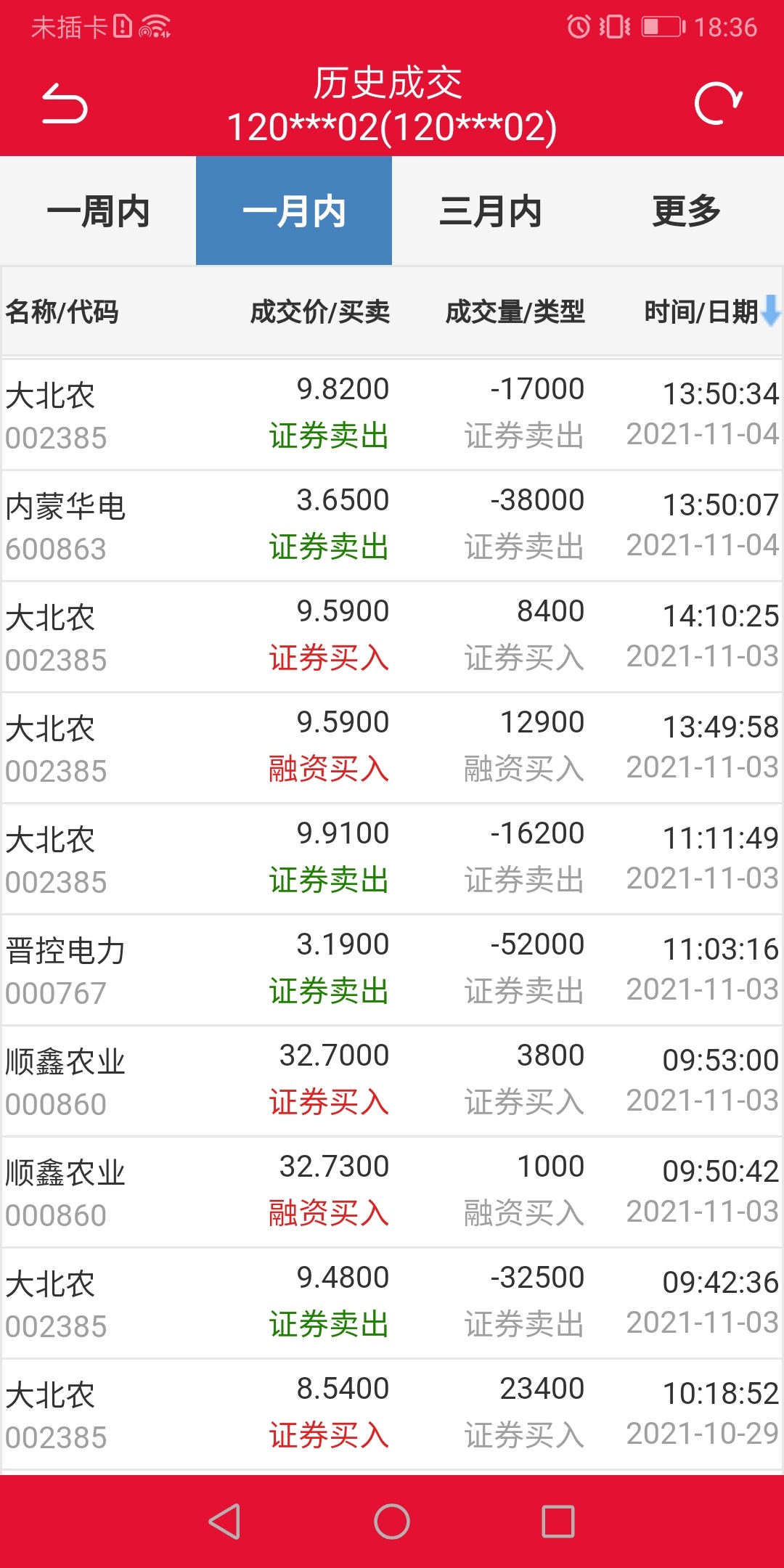
Task: Refresh the trade history
Action: click(718, 104)
